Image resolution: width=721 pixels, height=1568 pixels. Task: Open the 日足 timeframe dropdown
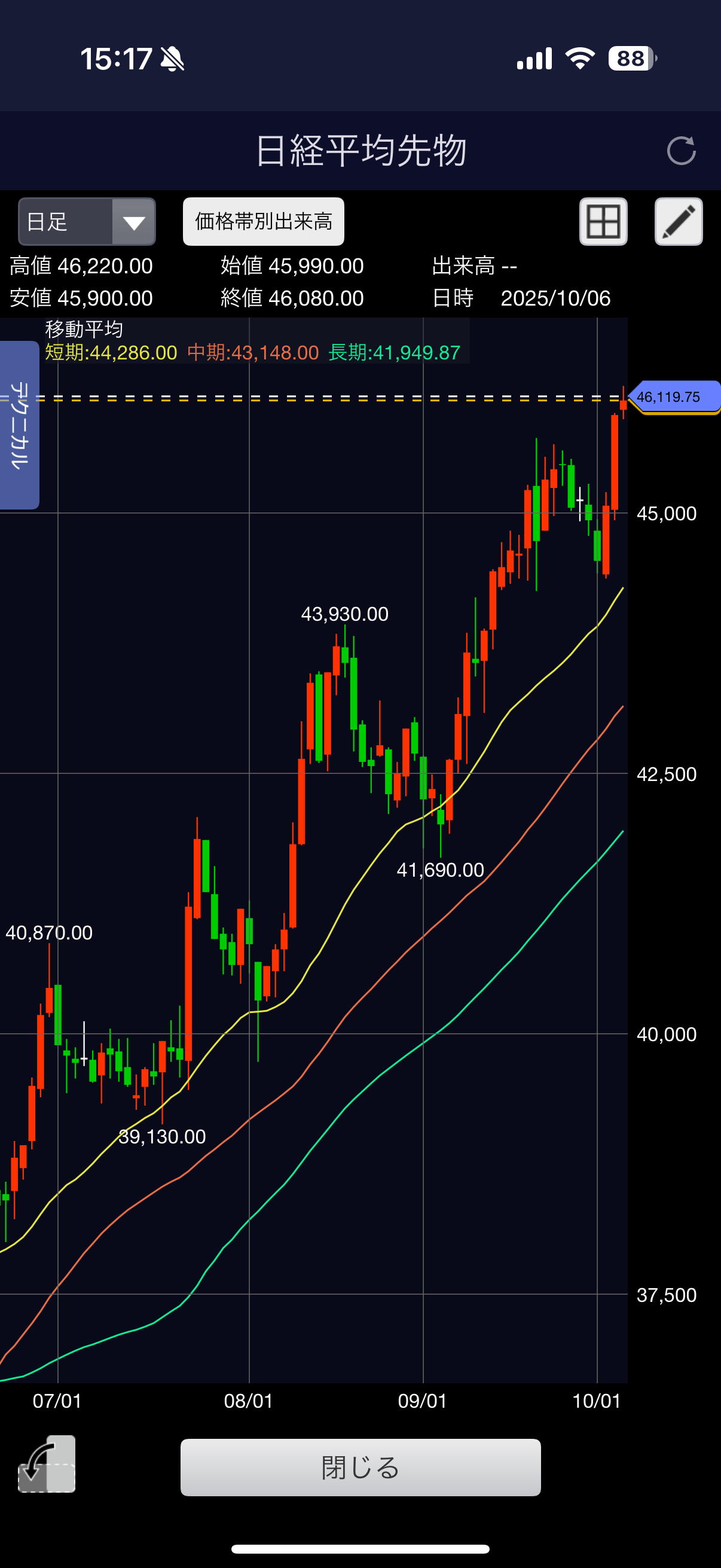pos(87,221)
